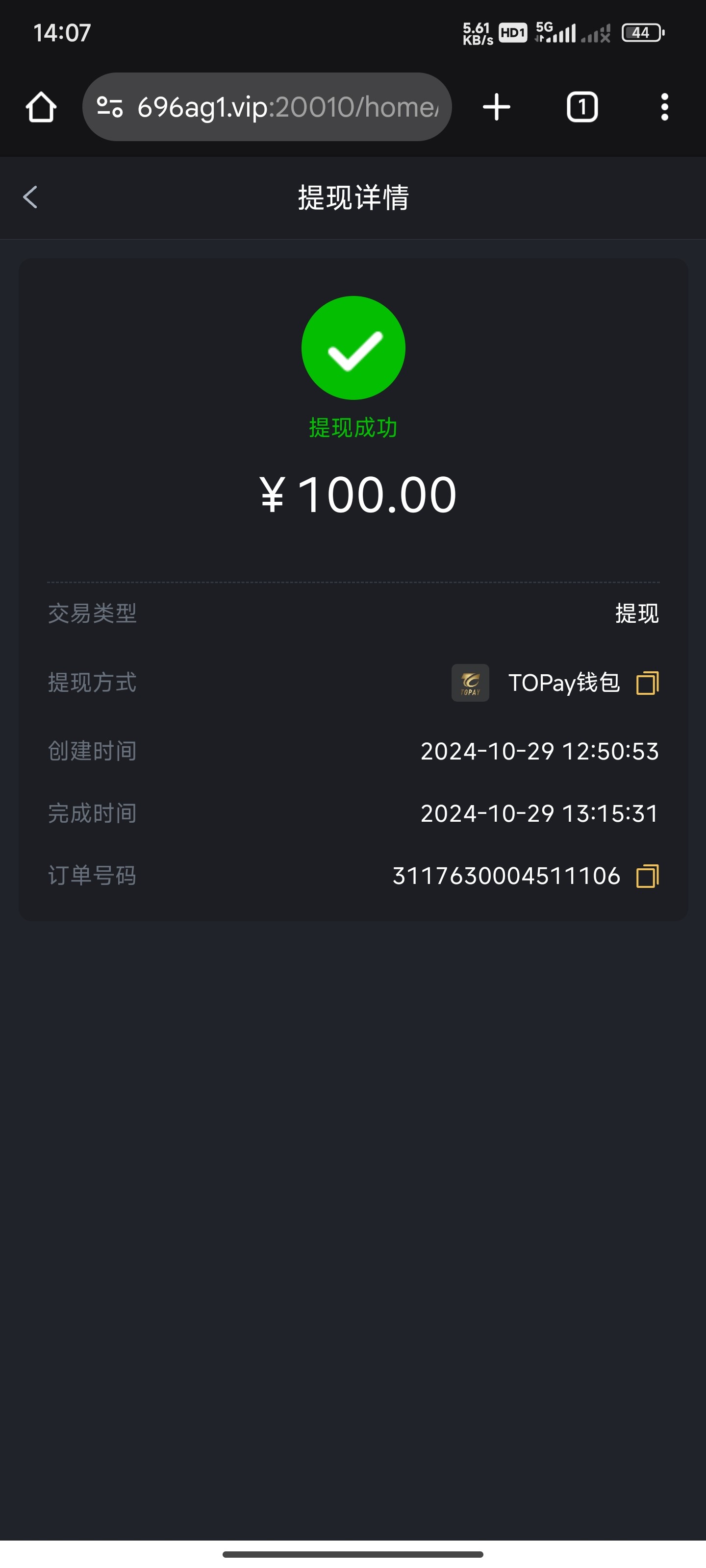The width and height of the screenshot is (706, 1568).
Task: Copy the TOPay钱包 withdrawal account
Action: [648, 683]
